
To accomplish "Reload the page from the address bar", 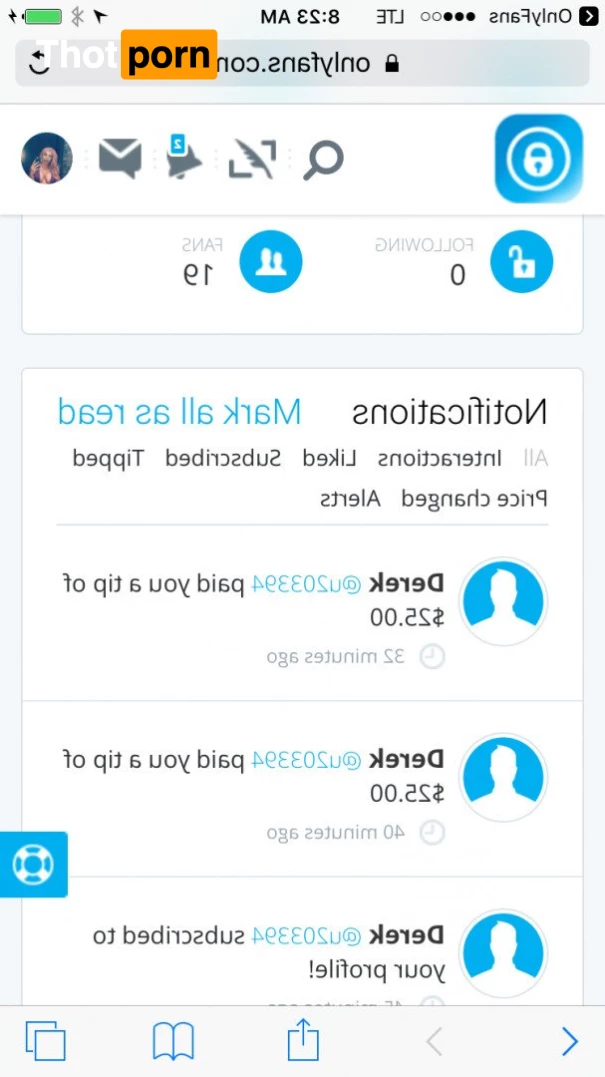I will pyautogui.click(x=39, y=64).
